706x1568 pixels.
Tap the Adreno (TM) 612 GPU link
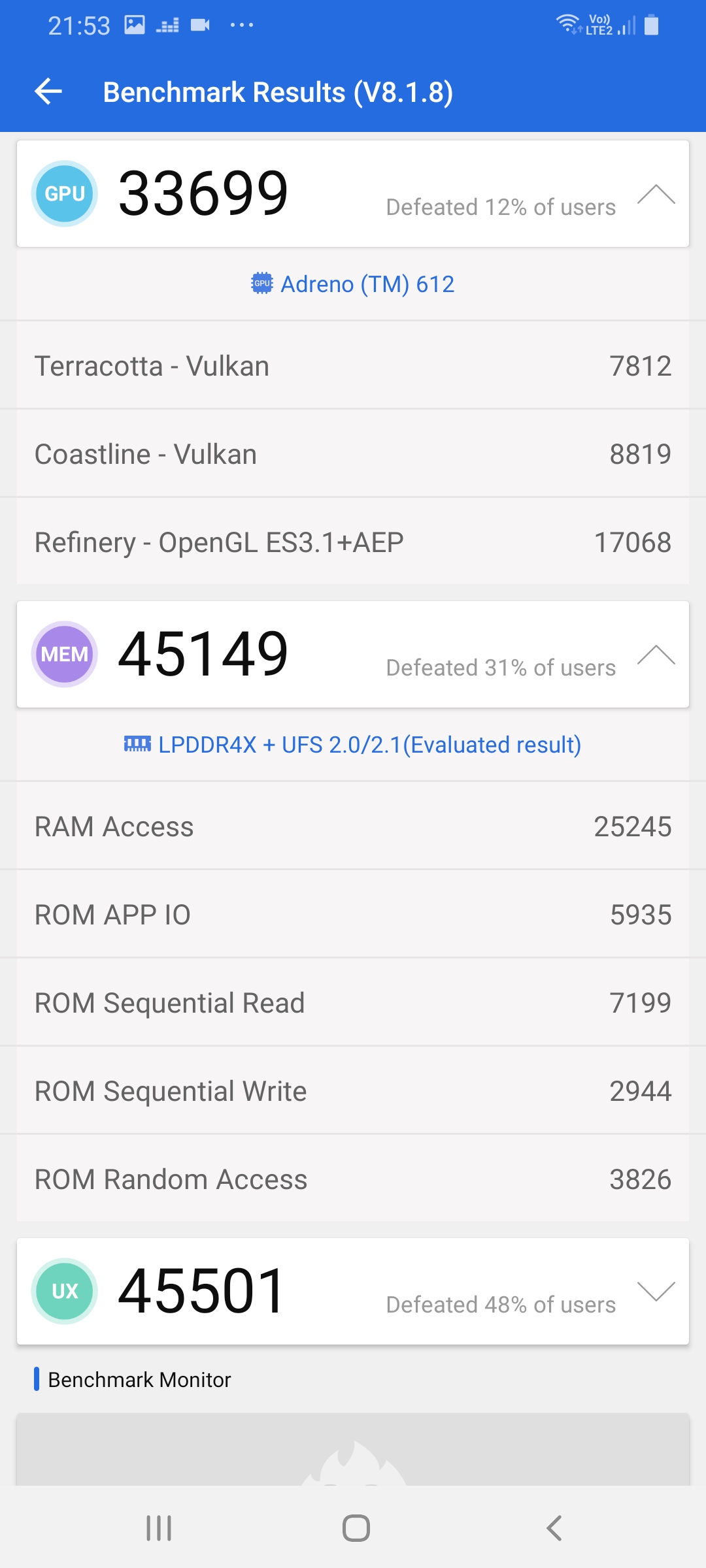click(x=353, y=284)
